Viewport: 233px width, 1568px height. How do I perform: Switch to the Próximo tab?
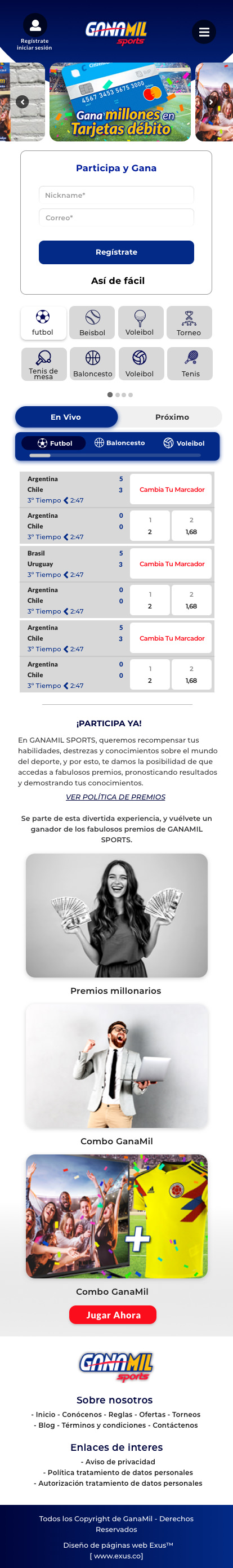(x=172, y=417)
